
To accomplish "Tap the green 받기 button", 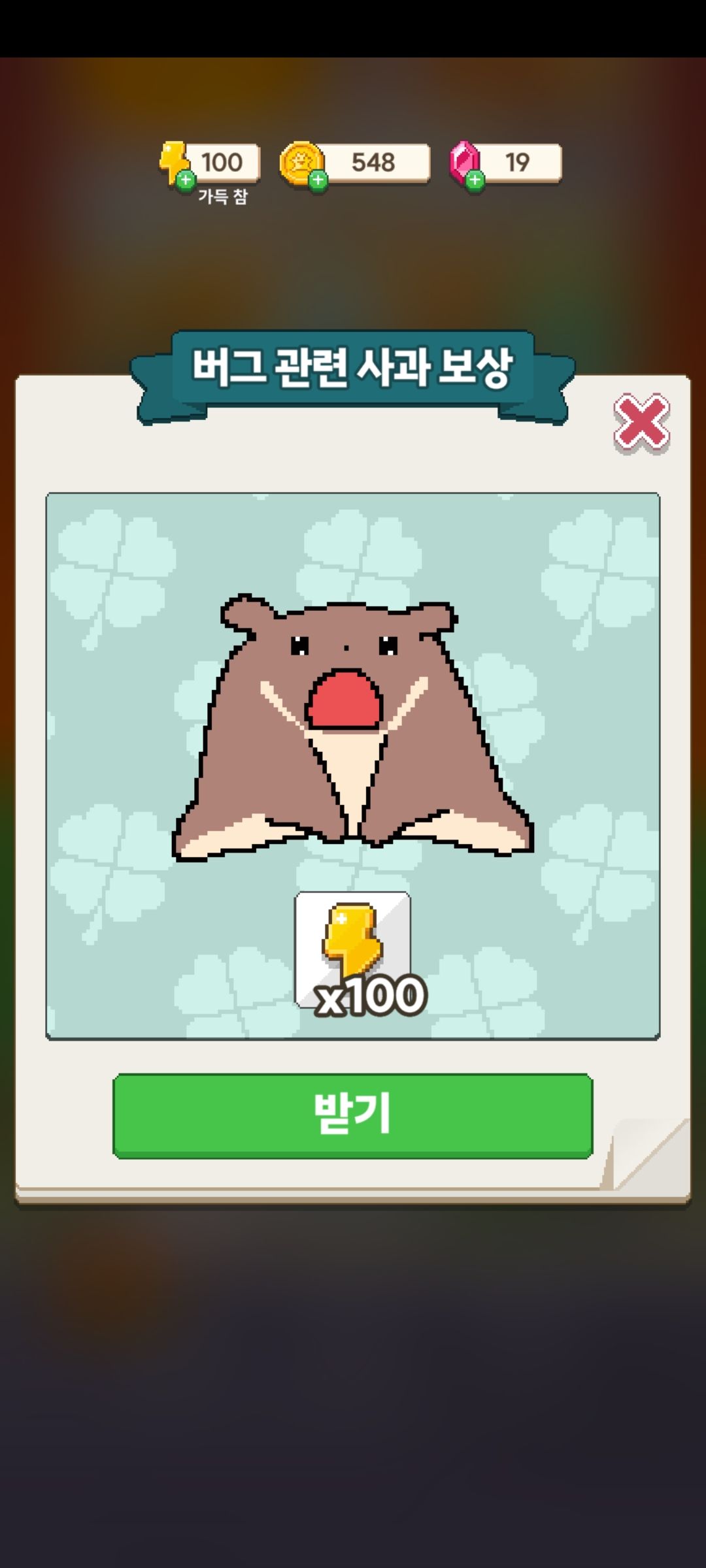I will [352, 1115].
